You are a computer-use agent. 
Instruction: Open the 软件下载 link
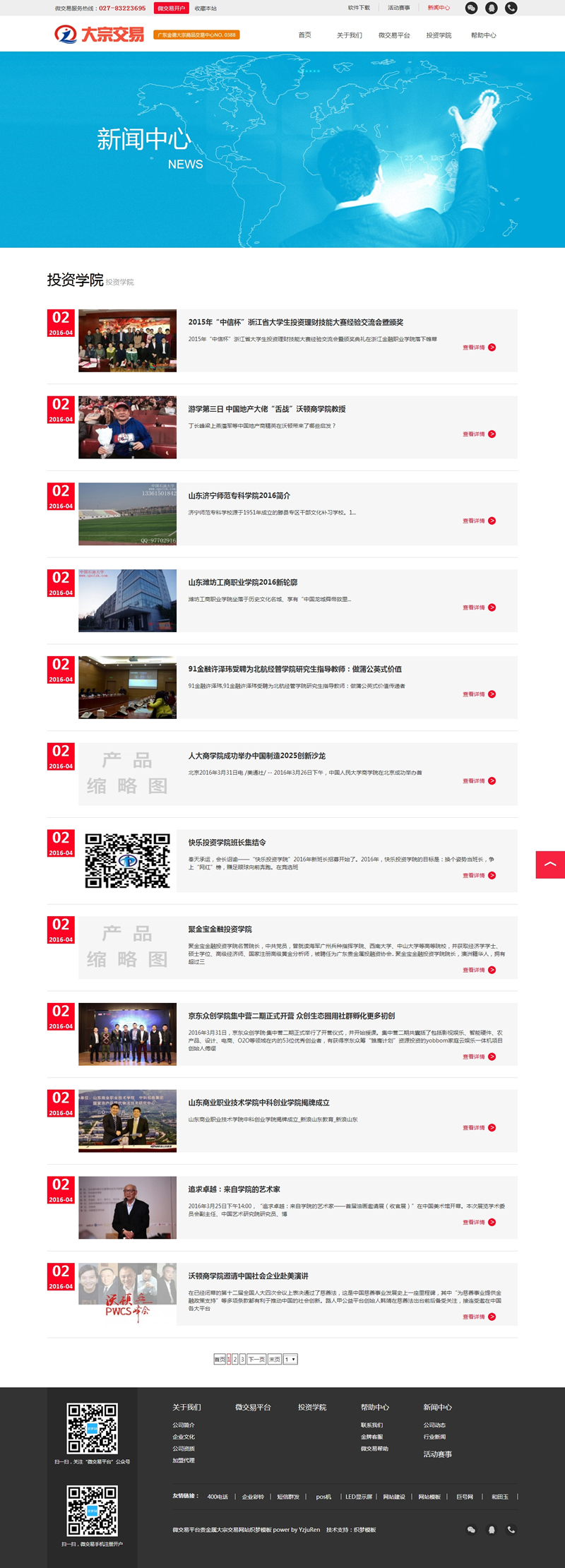pos(359,8)
